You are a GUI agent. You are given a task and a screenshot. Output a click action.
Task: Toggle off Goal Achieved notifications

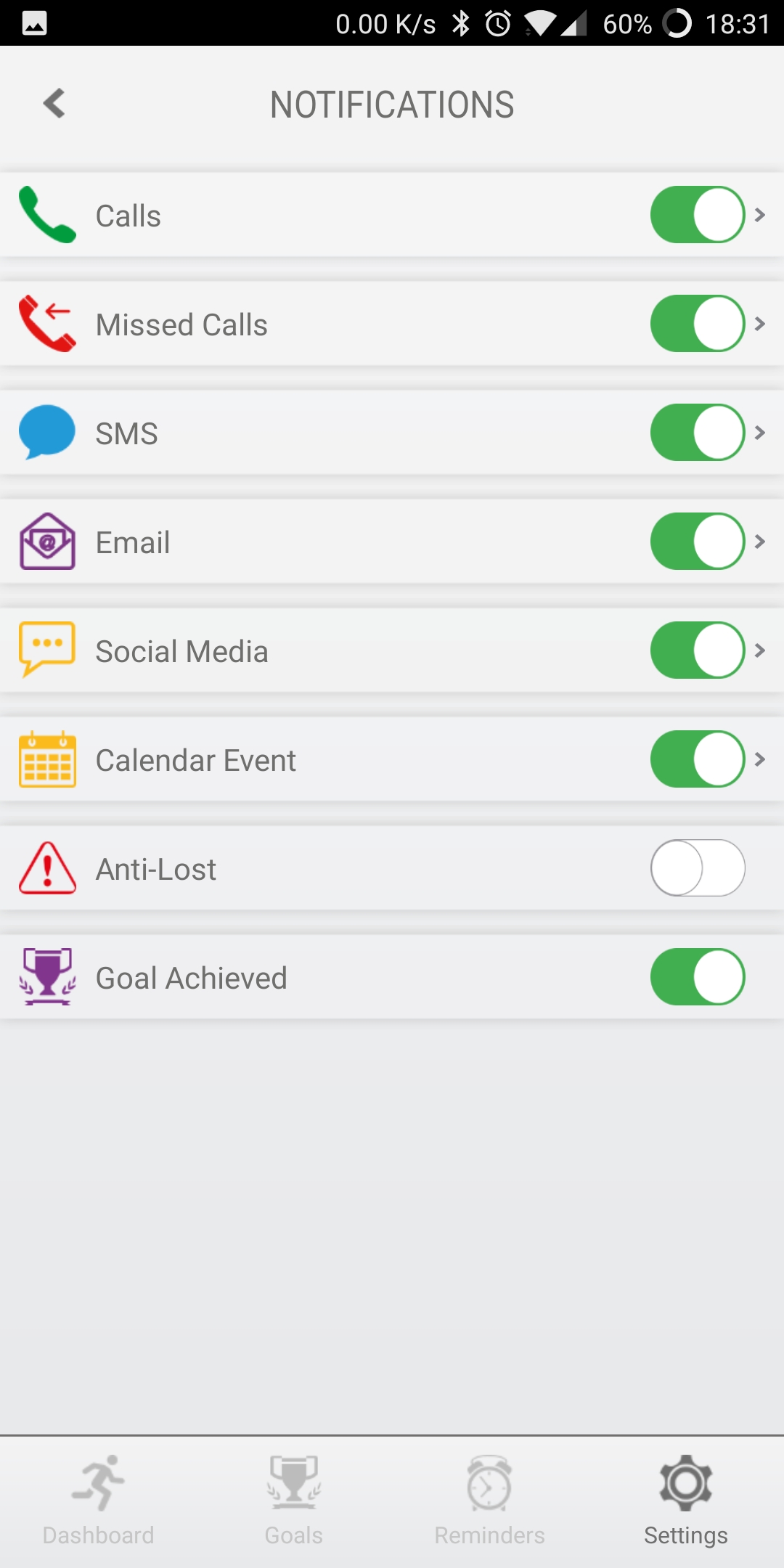coord(698,977)
